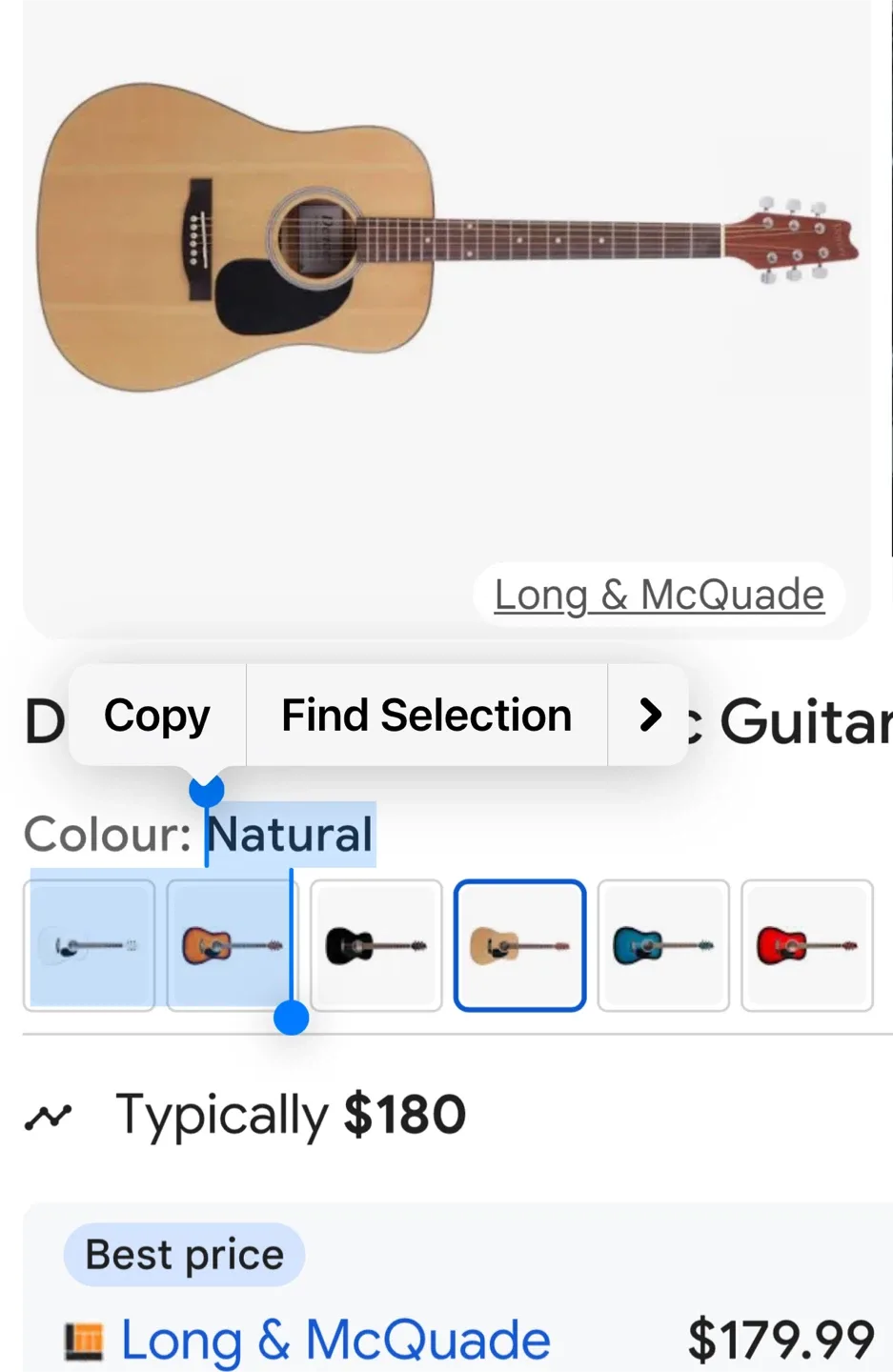Click the storefront icon beside Long & McQuade
This screenshot has width=893, height=1372.
(x=84, y=1338)
